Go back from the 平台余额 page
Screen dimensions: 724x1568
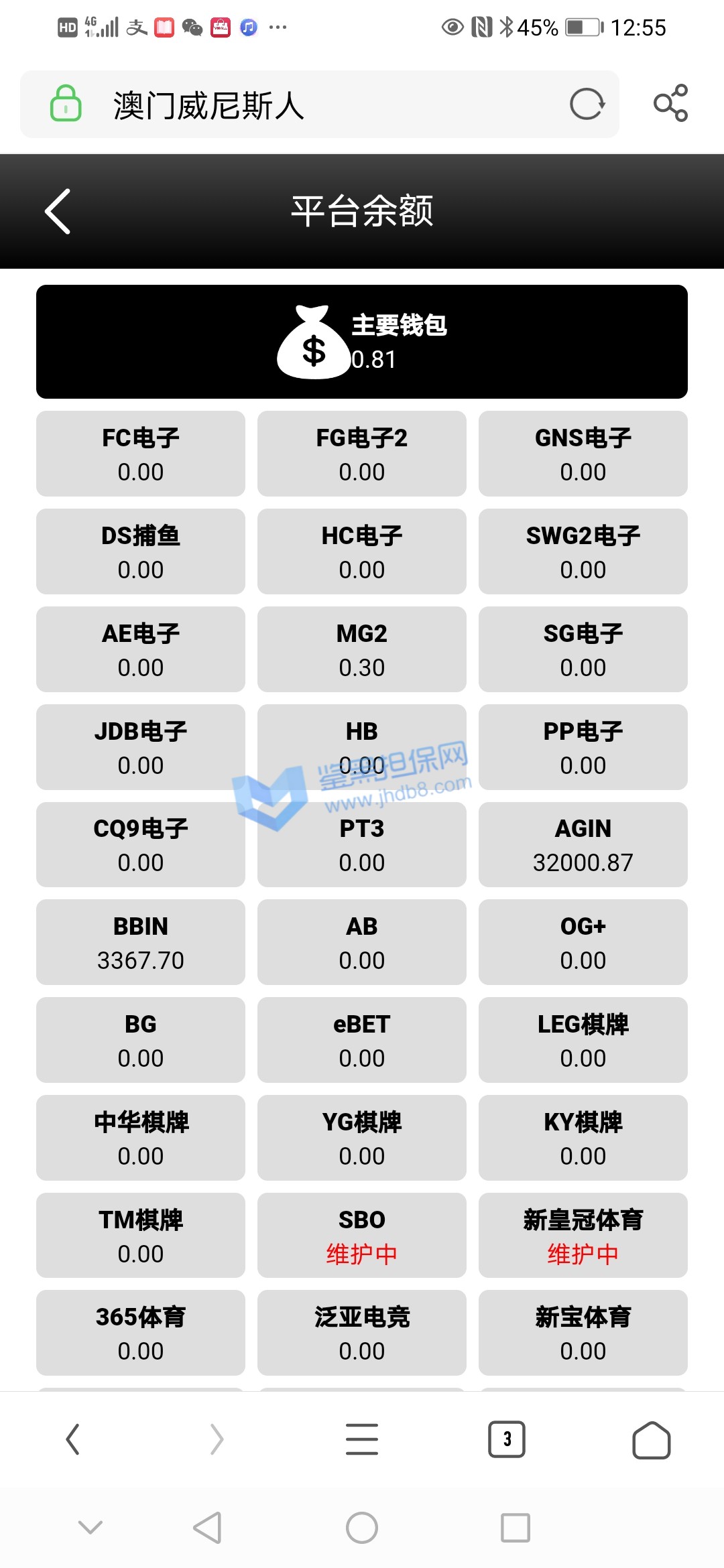(58, 211)
